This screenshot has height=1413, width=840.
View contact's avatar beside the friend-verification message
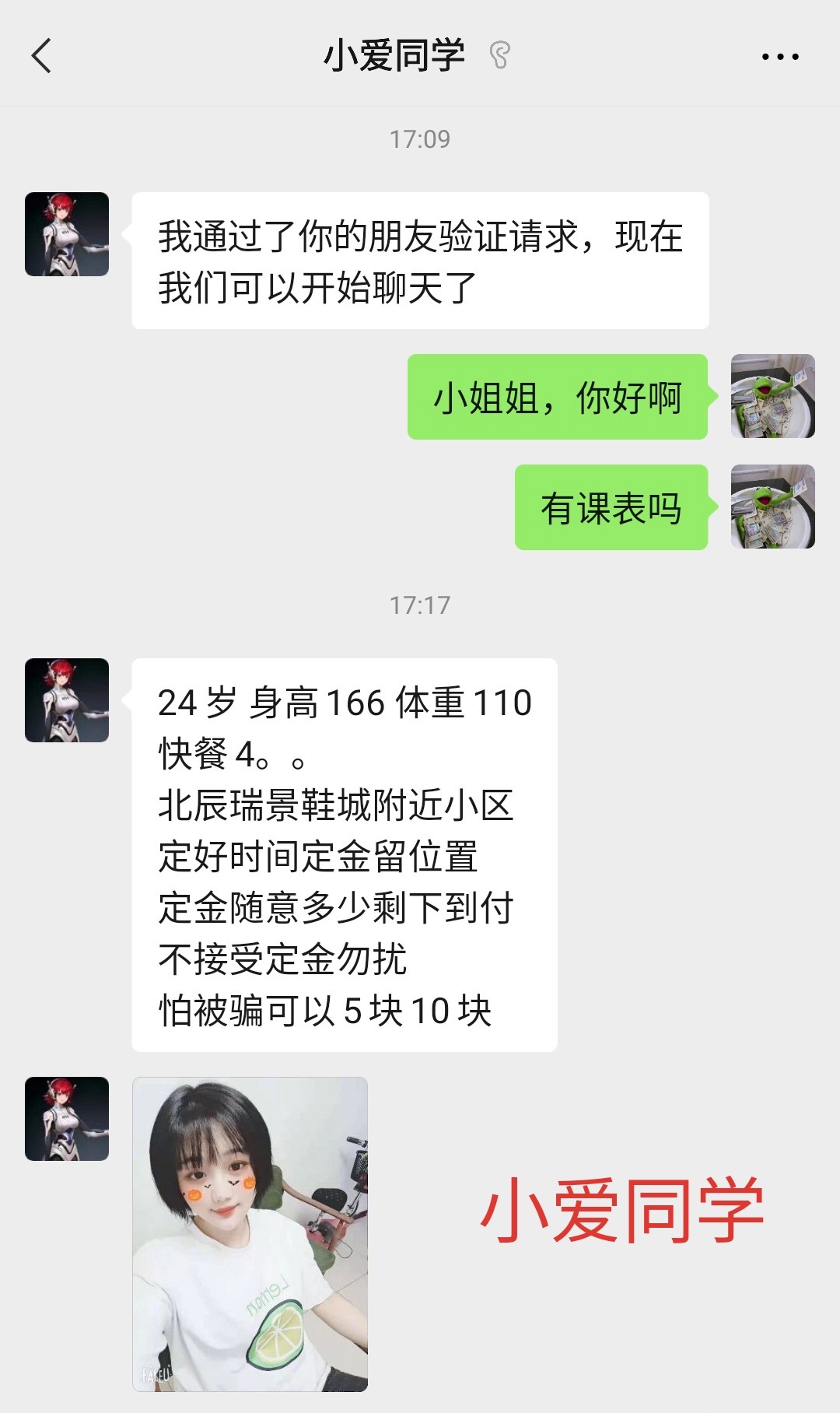pyautogui.click(x=67, y=234)
